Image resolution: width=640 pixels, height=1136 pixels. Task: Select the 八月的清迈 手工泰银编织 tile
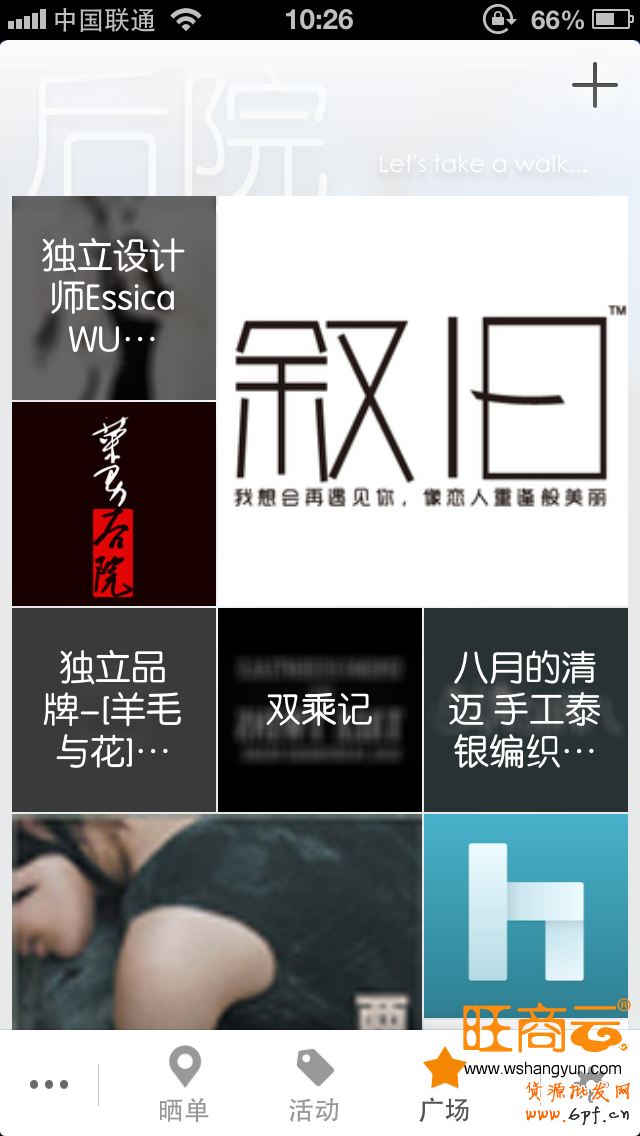coord(526,710)
